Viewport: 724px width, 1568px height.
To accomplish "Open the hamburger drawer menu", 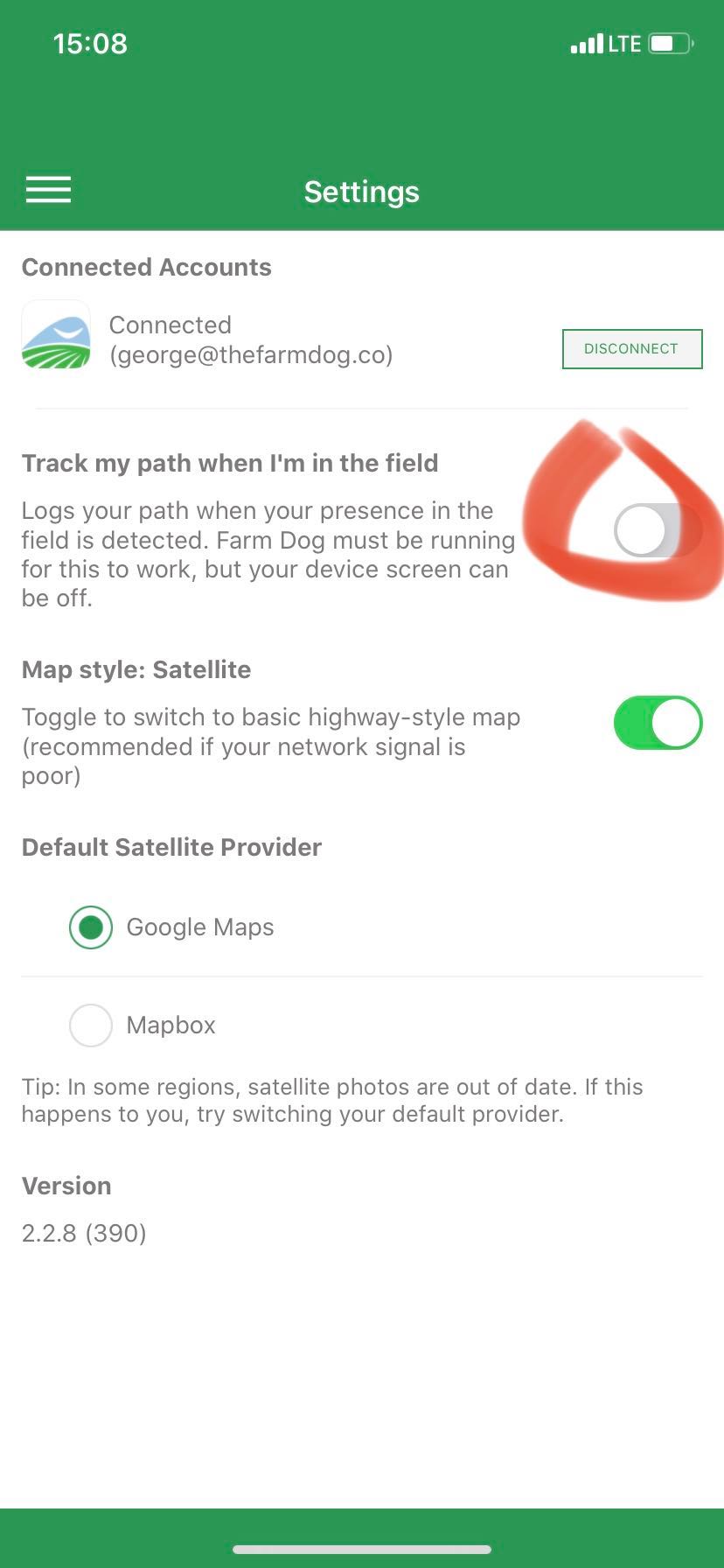I will 48,189.
